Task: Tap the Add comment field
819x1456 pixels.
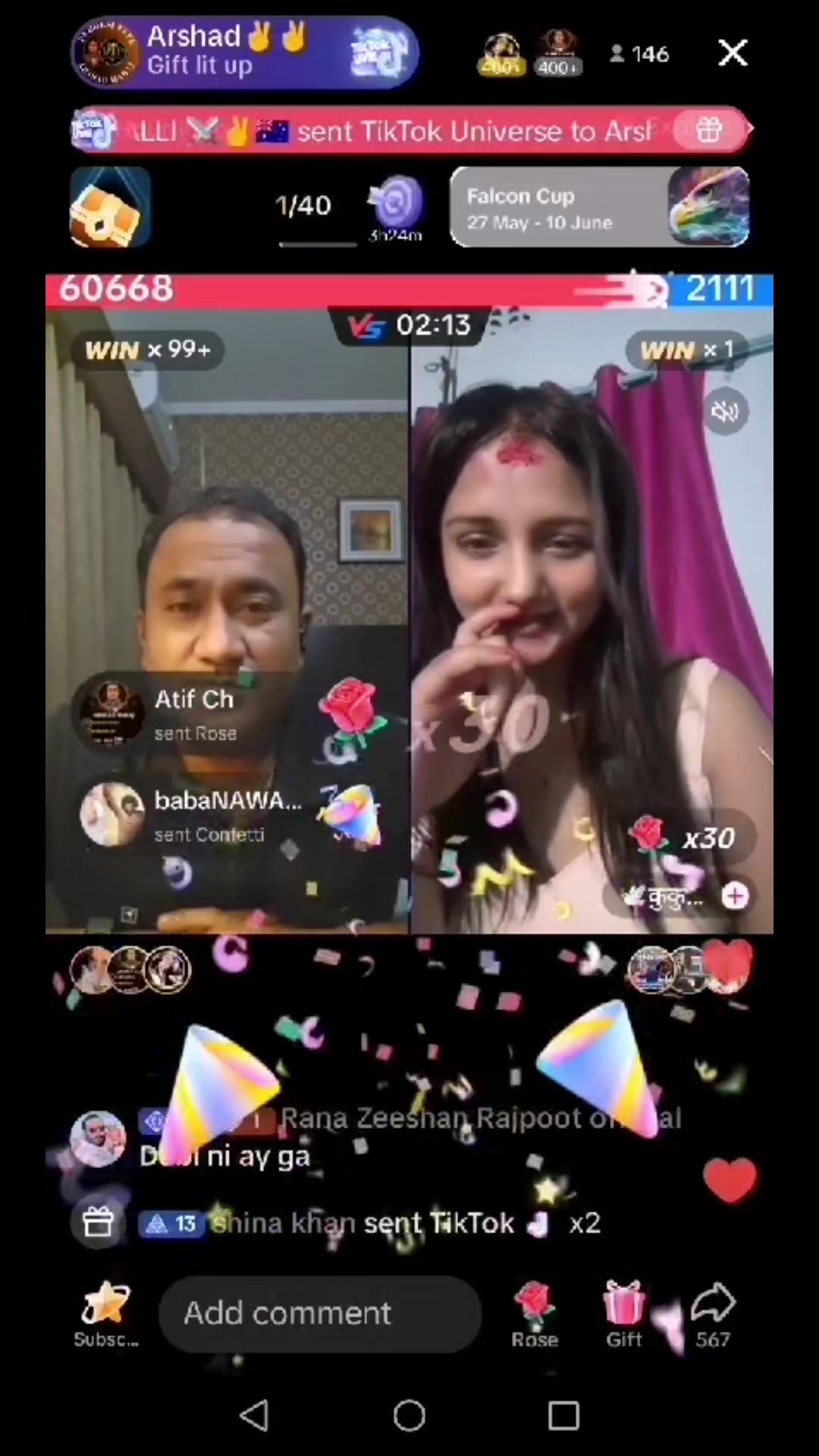Action: [x=320, y=1313]
